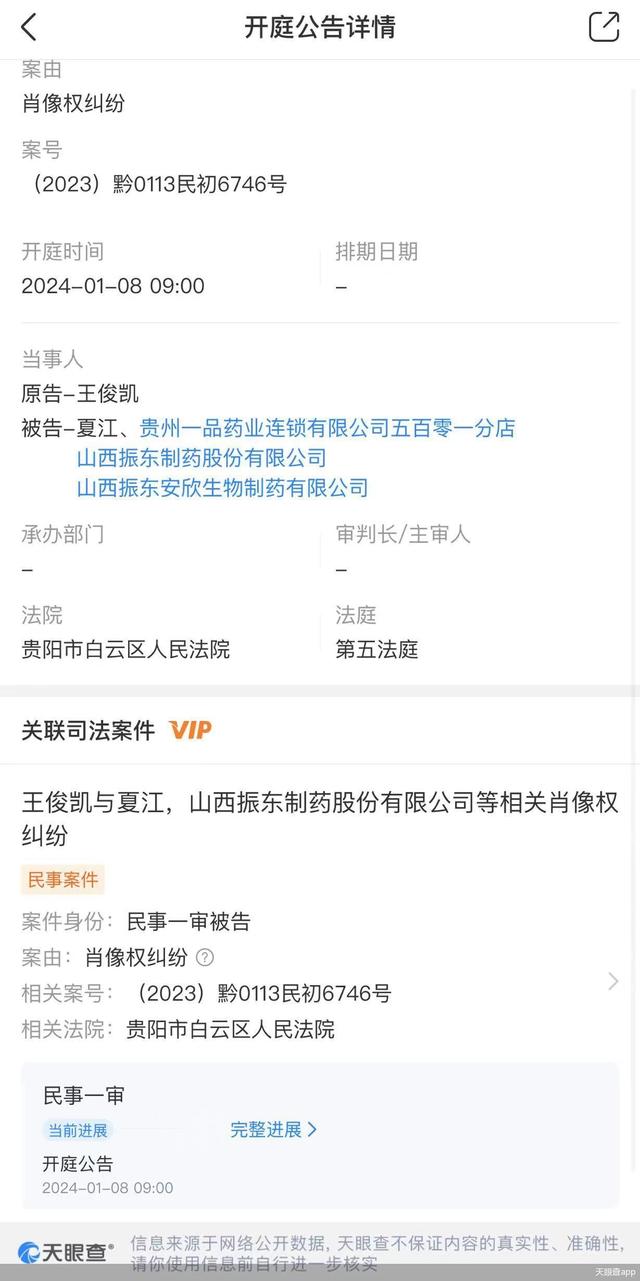Open 贵州一品药业连锁有限公司五百零一分店 company link

pos(327,428)
